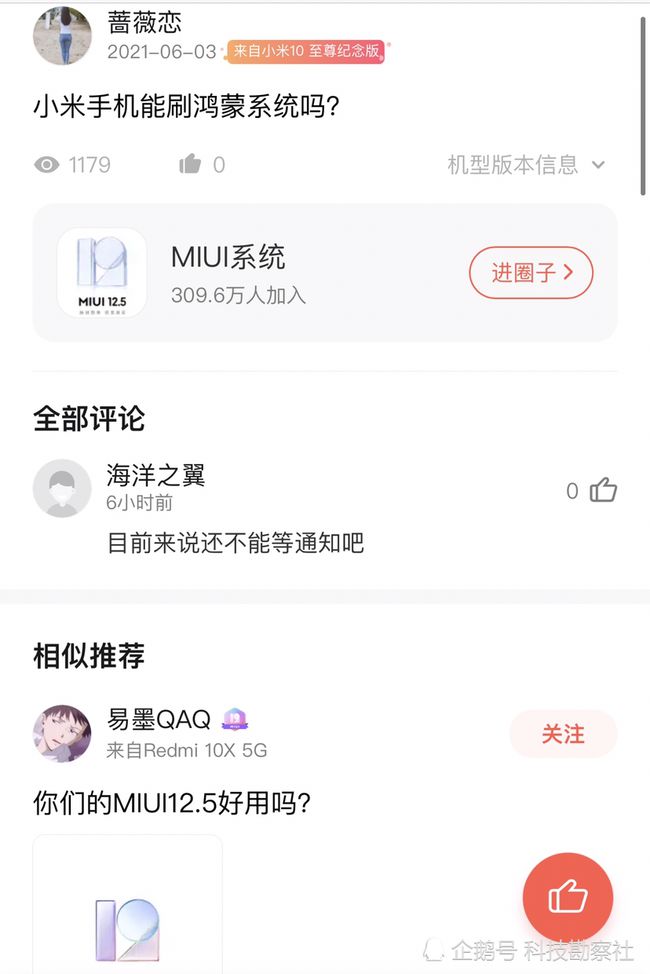Tap the floating thumbs-up button

click(x=567, y=897)
